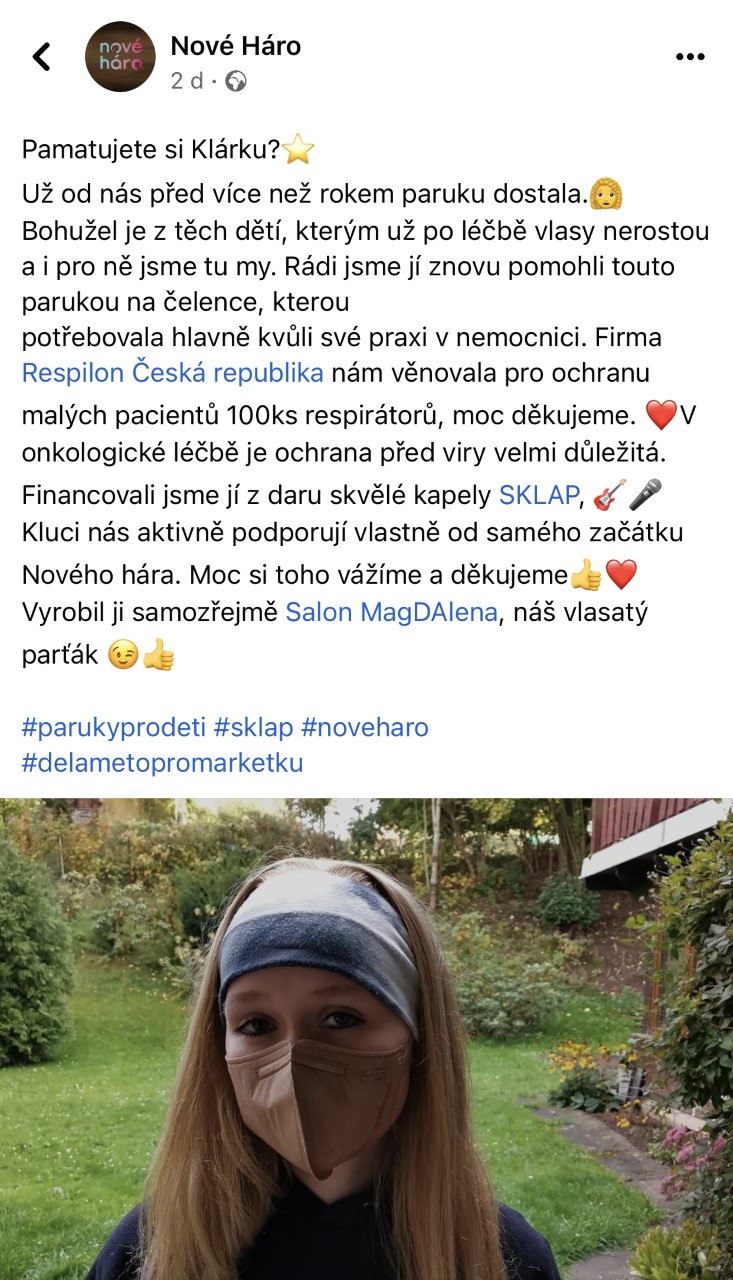Viewport: 733px width, 1280px height.
Task: Go back using the arrow
Action: (41, 57)
